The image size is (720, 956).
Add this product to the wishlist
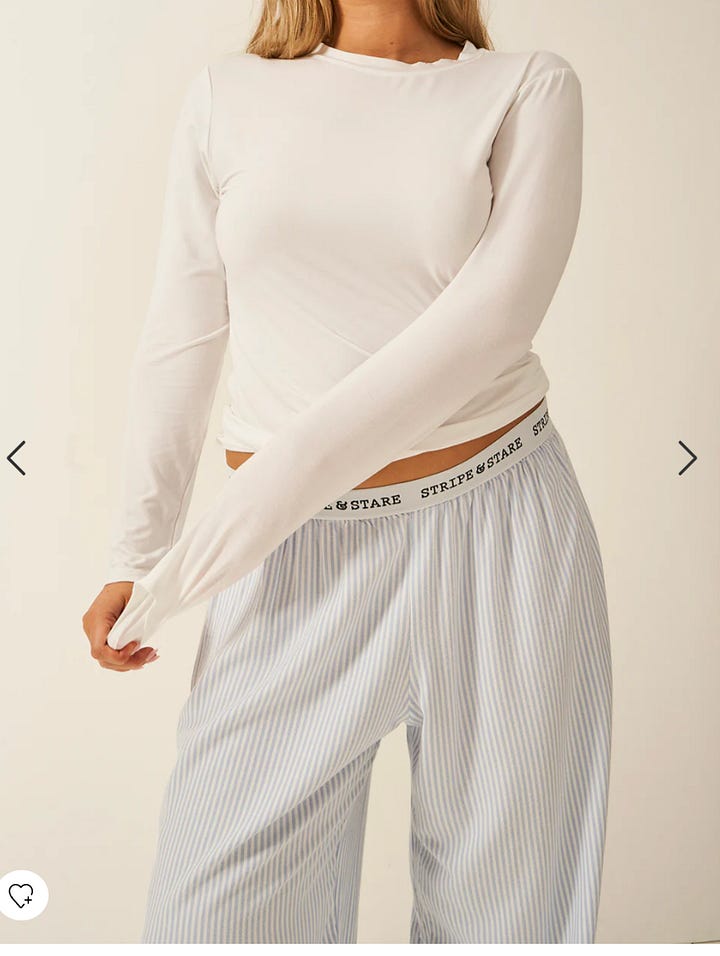pyautogui.click(x=22, y=894)
